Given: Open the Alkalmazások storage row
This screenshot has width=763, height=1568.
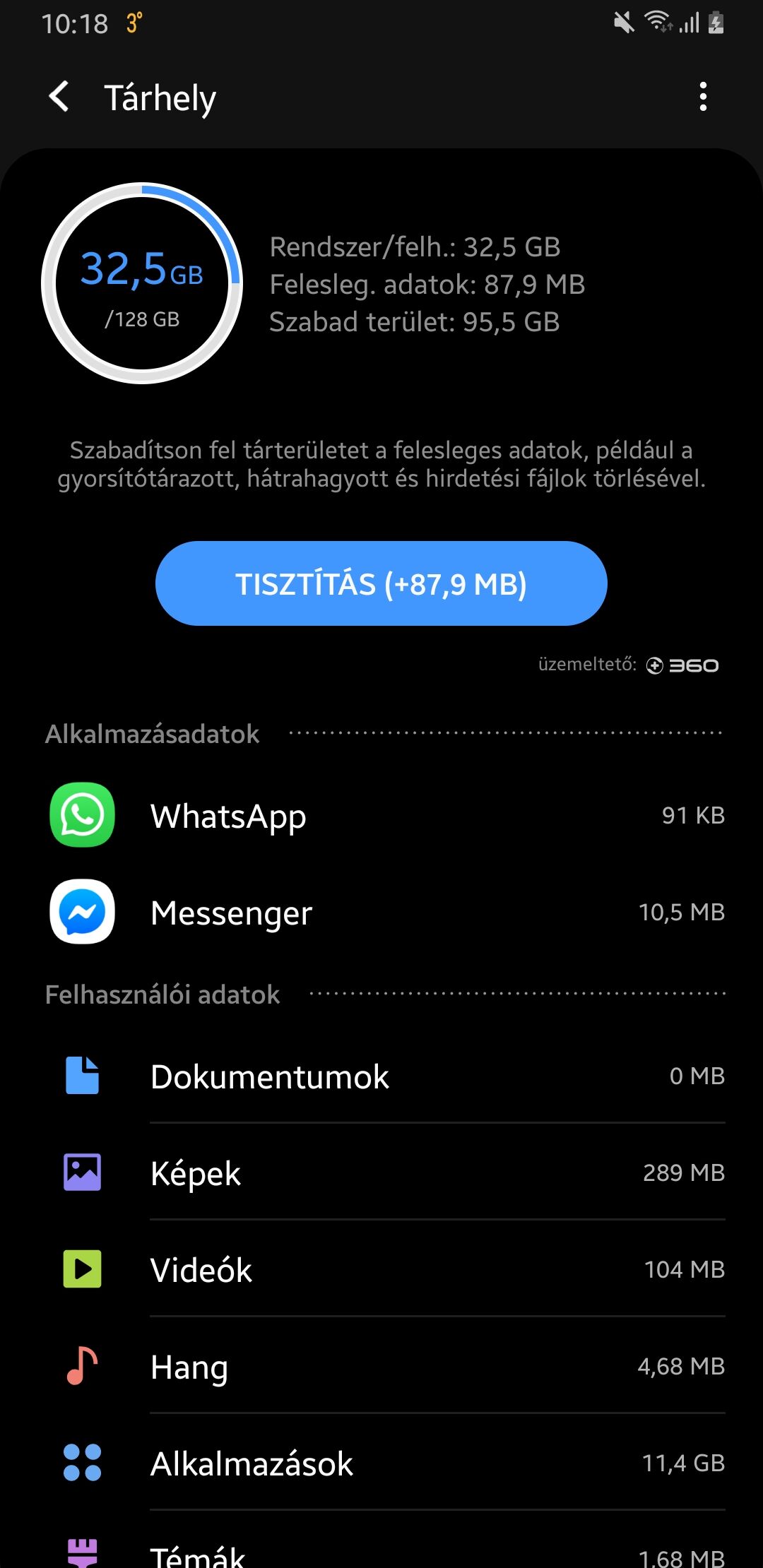Looking at the screenshot, I should [x=381, y=1463].
